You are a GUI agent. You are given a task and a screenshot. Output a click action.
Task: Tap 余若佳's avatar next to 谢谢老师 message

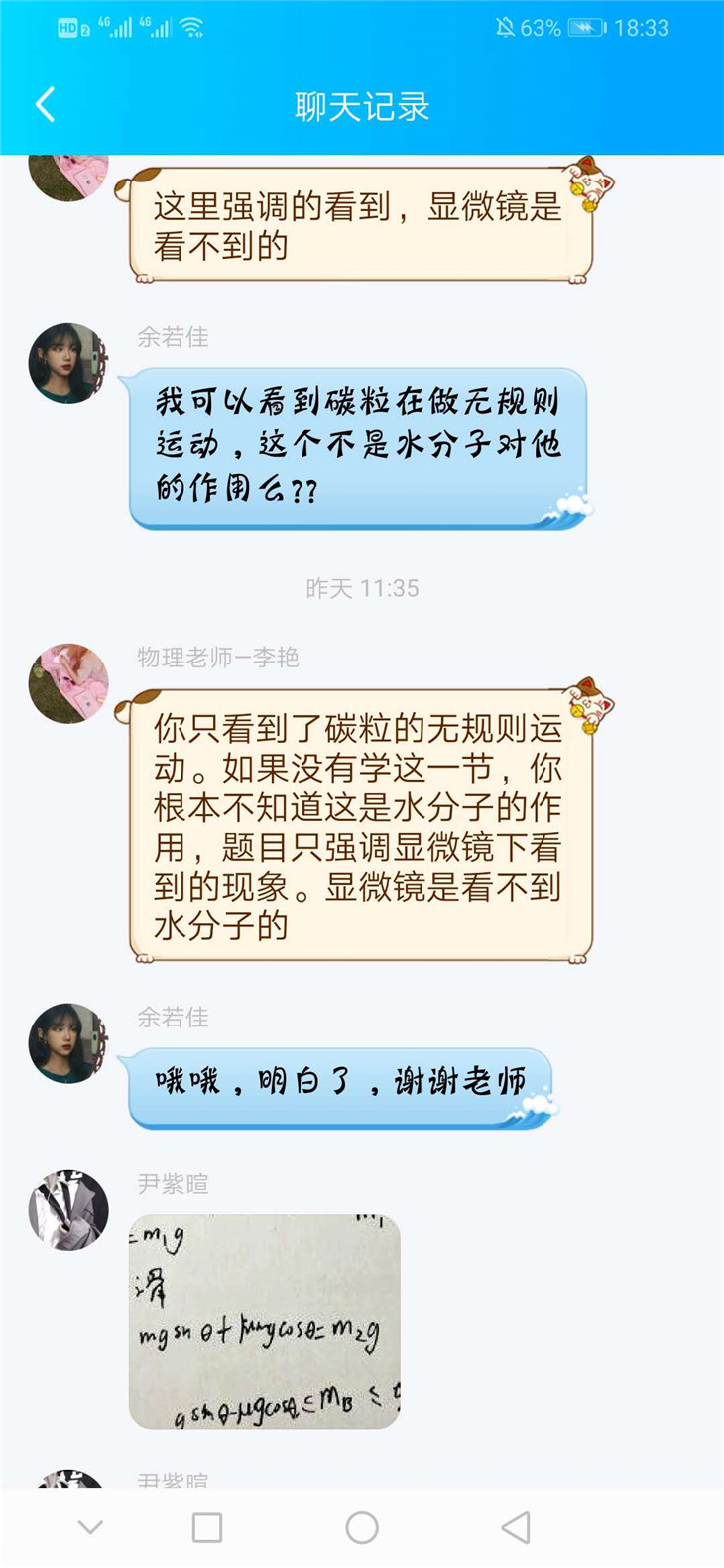(x=67, y=1043)
